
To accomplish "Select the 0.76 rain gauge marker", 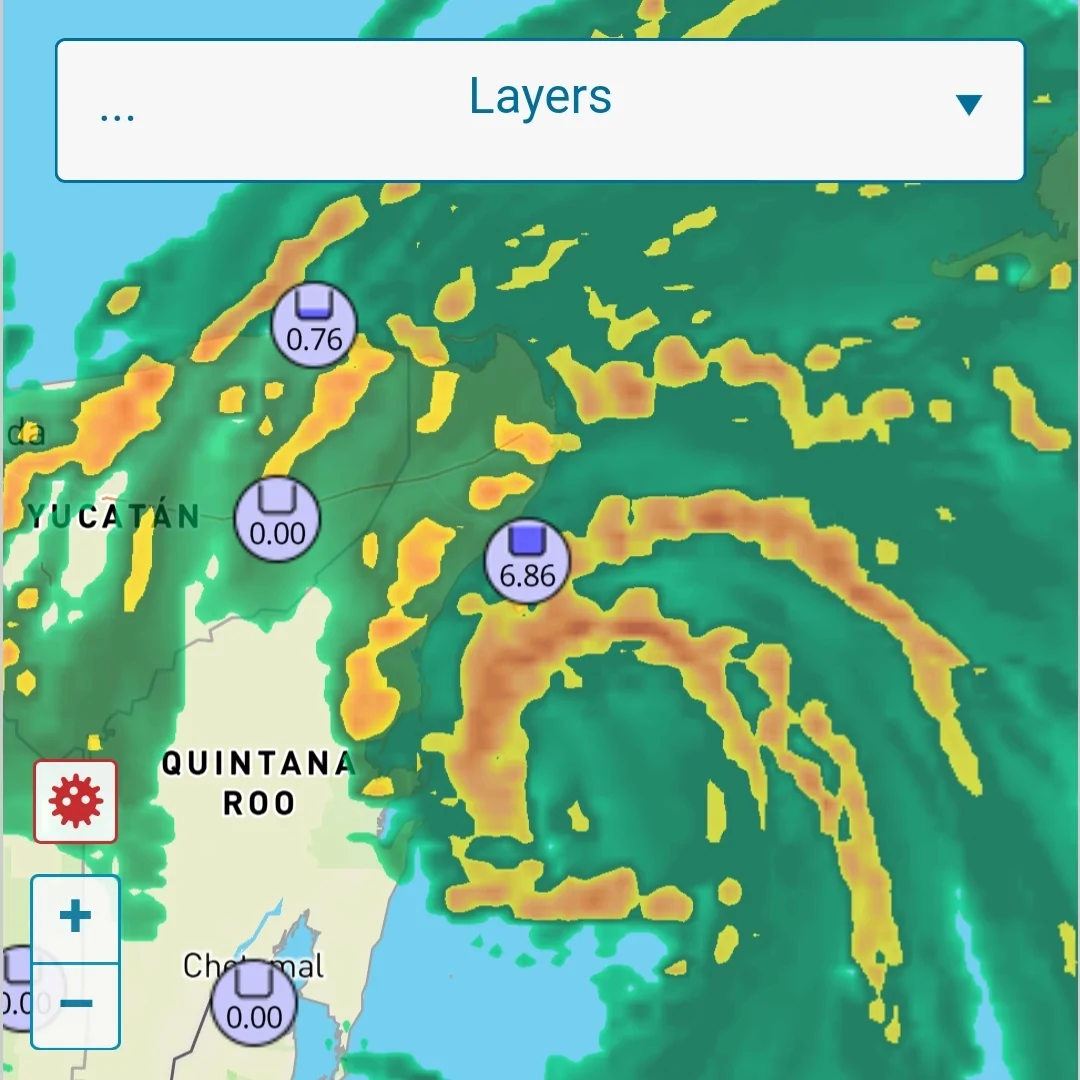I will click(x=315, y=324).
